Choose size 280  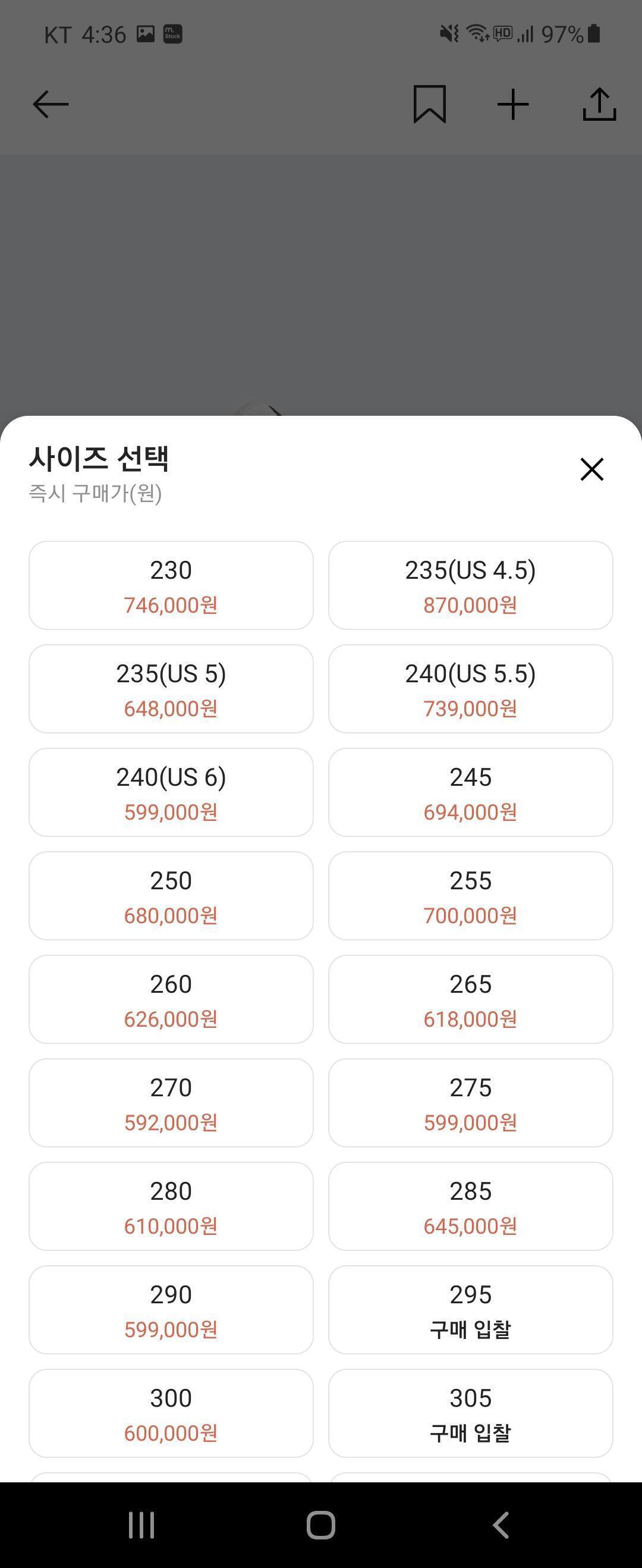171,1206
